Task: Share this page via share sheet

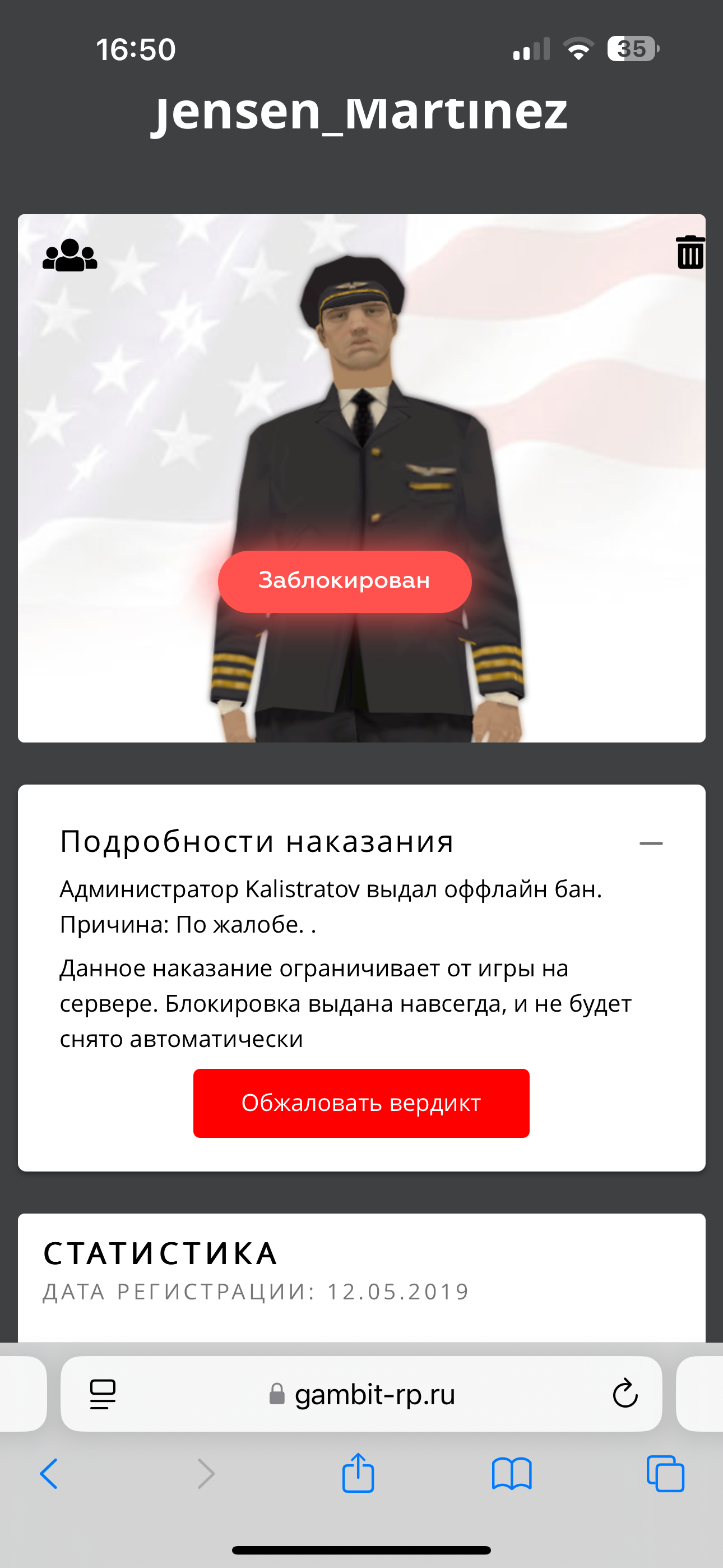Action: point(358,1474)
